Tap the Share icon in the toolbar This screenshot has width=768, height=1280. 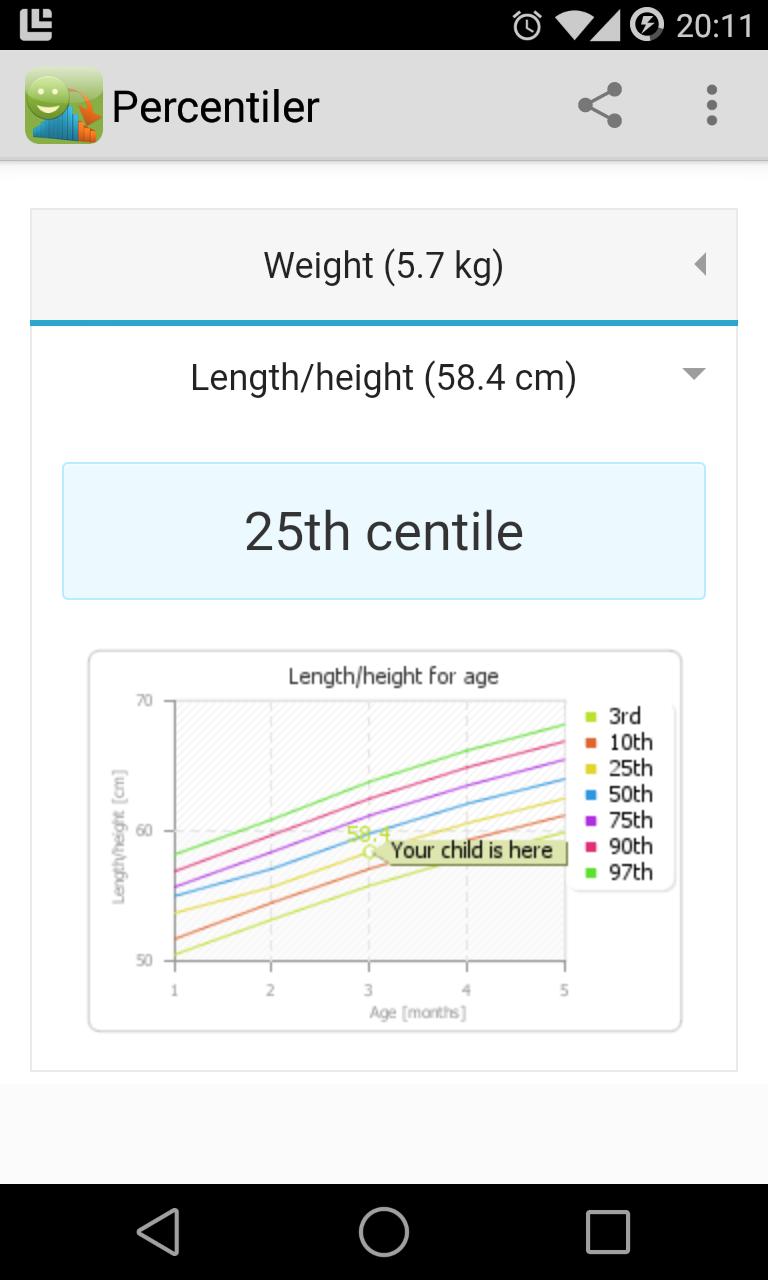tap(597, 104)
